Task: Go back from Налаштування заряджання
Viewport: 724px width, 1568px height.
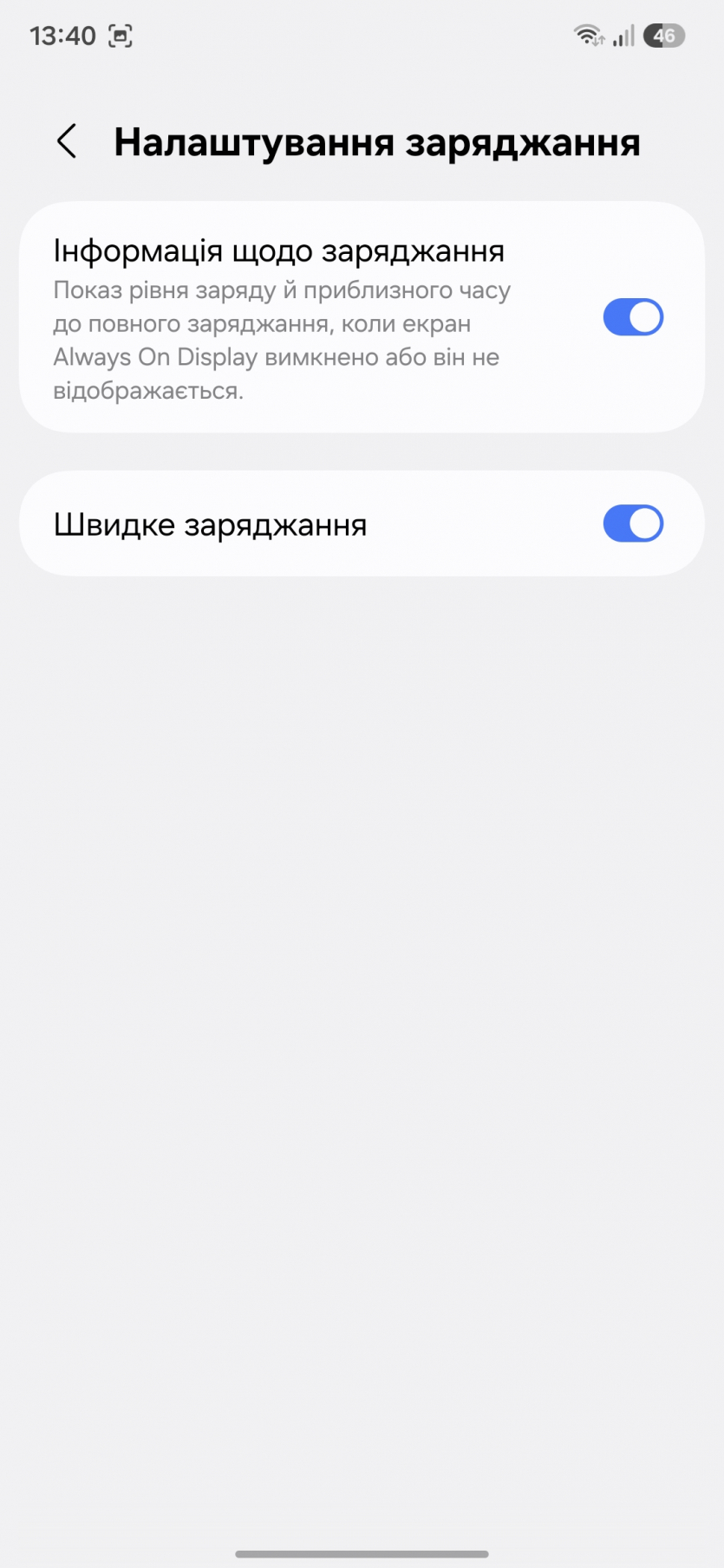Action: point(67,141)
